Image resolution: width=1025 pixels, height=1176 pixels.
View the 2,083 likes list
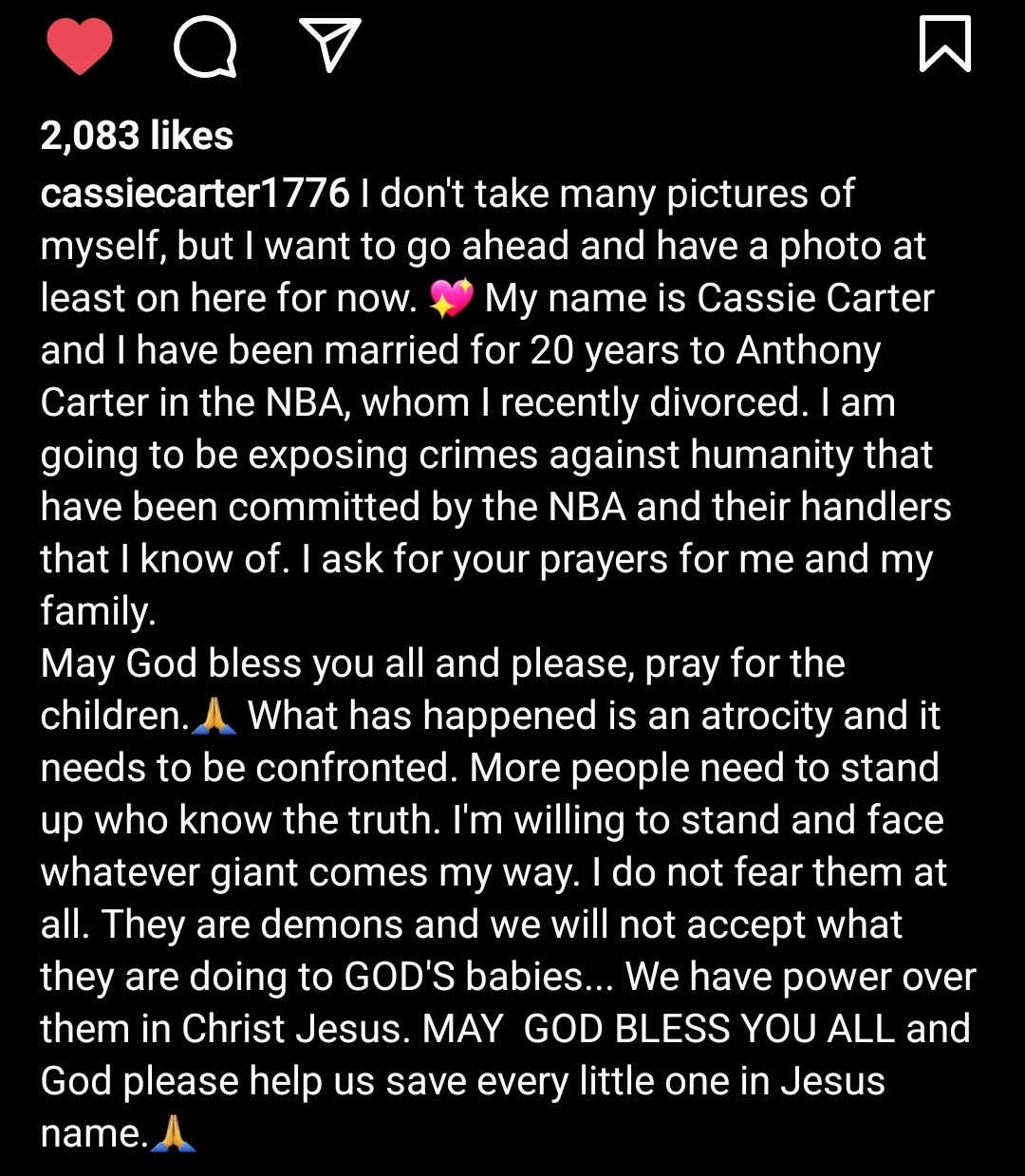(137, 136)
